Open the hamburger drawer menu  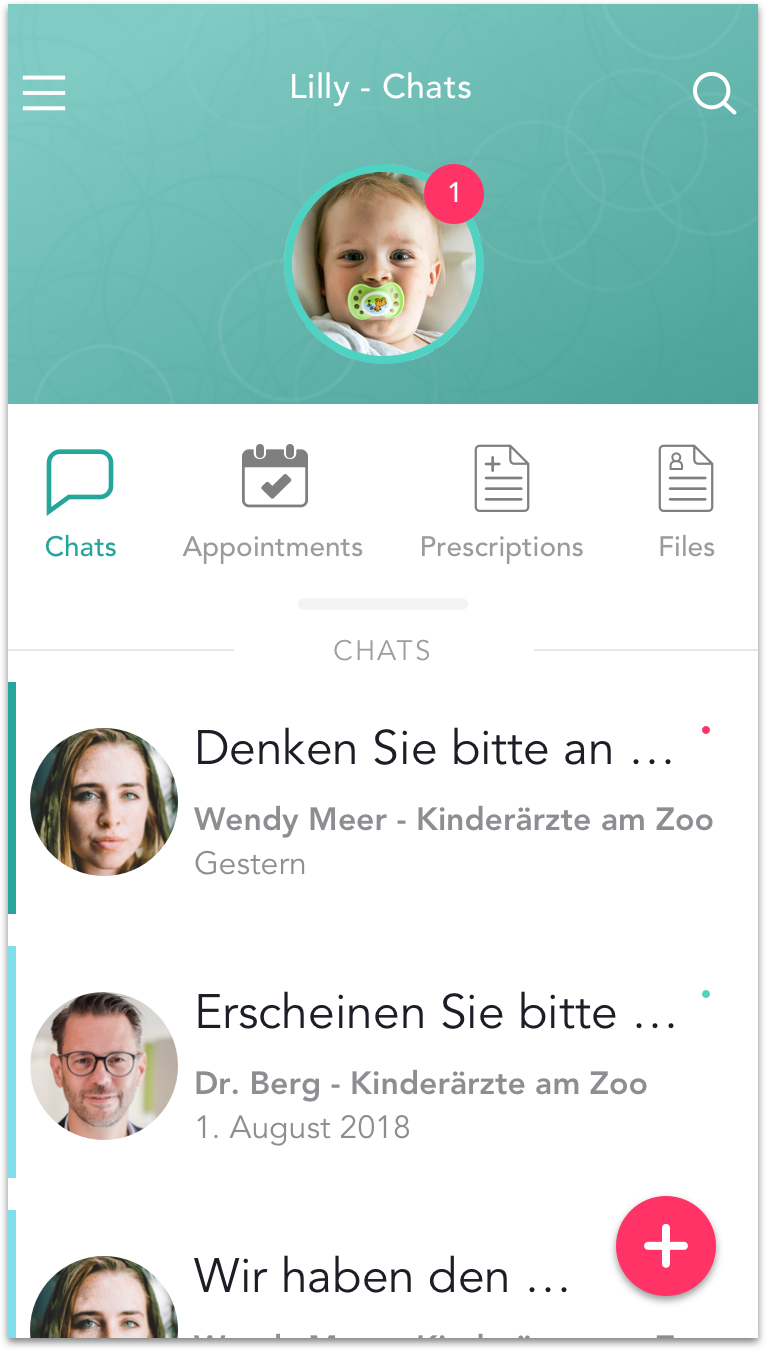(x=44, y=93)
